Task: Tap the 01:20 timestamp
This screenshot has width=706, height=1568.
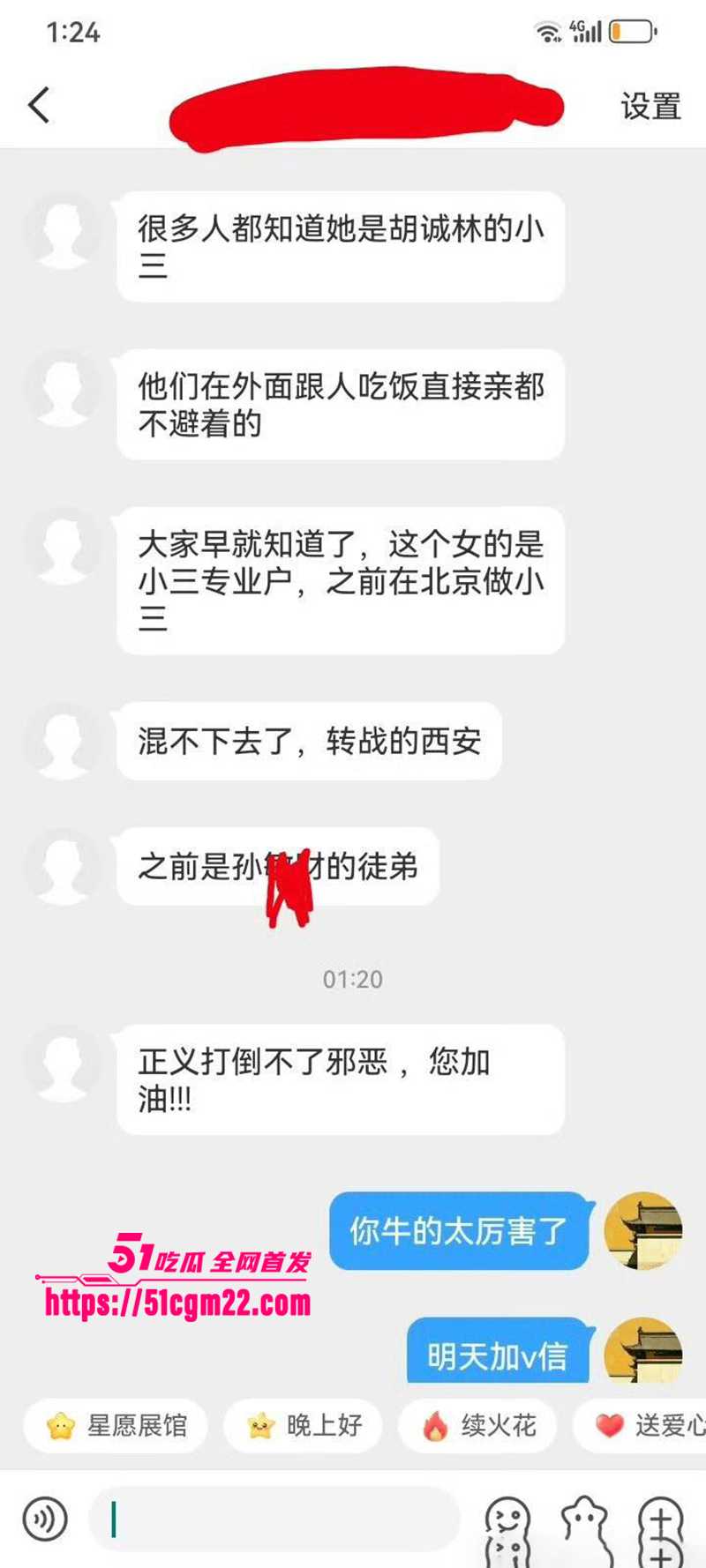Action: pos(353,977)
